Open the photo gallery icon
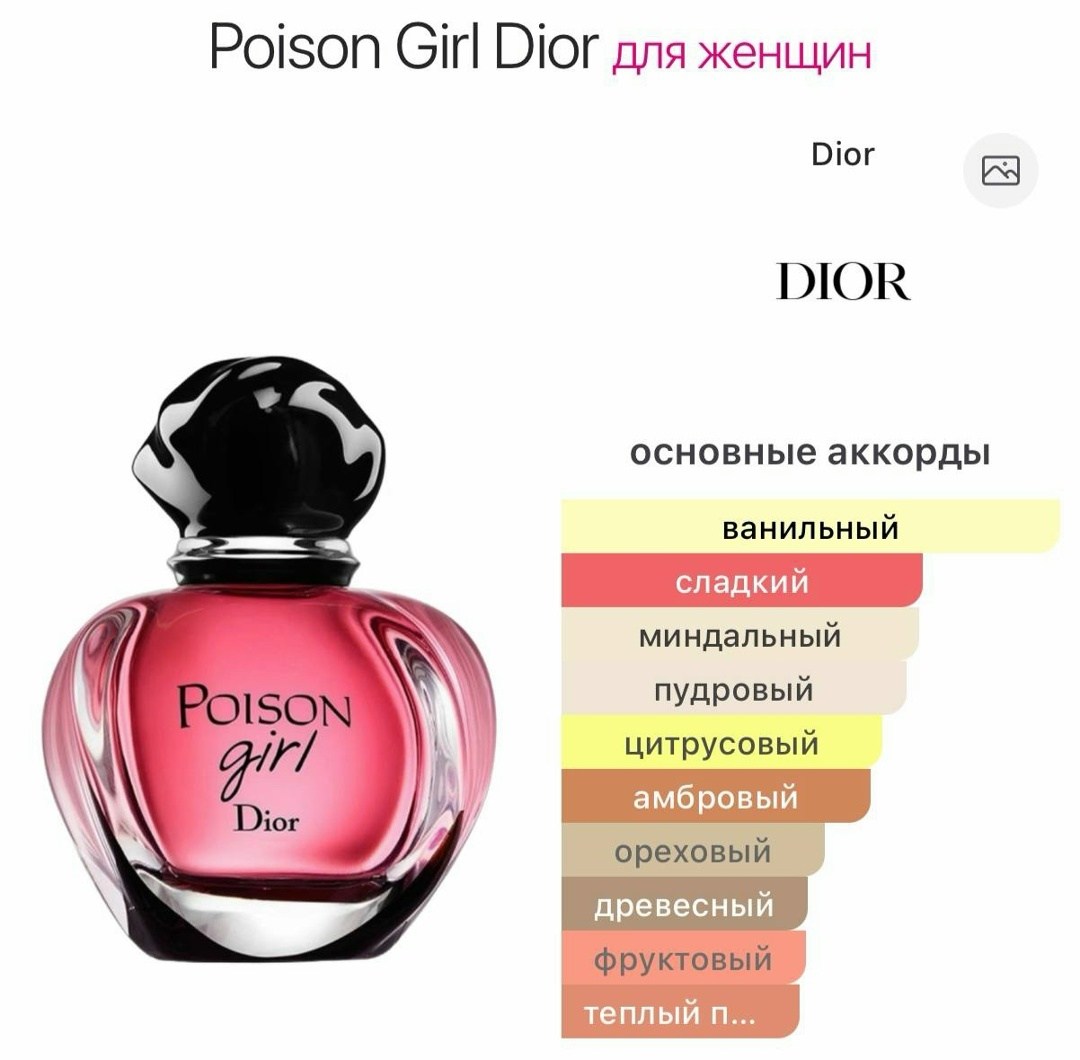The height and width of the screenshot is (1060, 1080). (1000, 170)
